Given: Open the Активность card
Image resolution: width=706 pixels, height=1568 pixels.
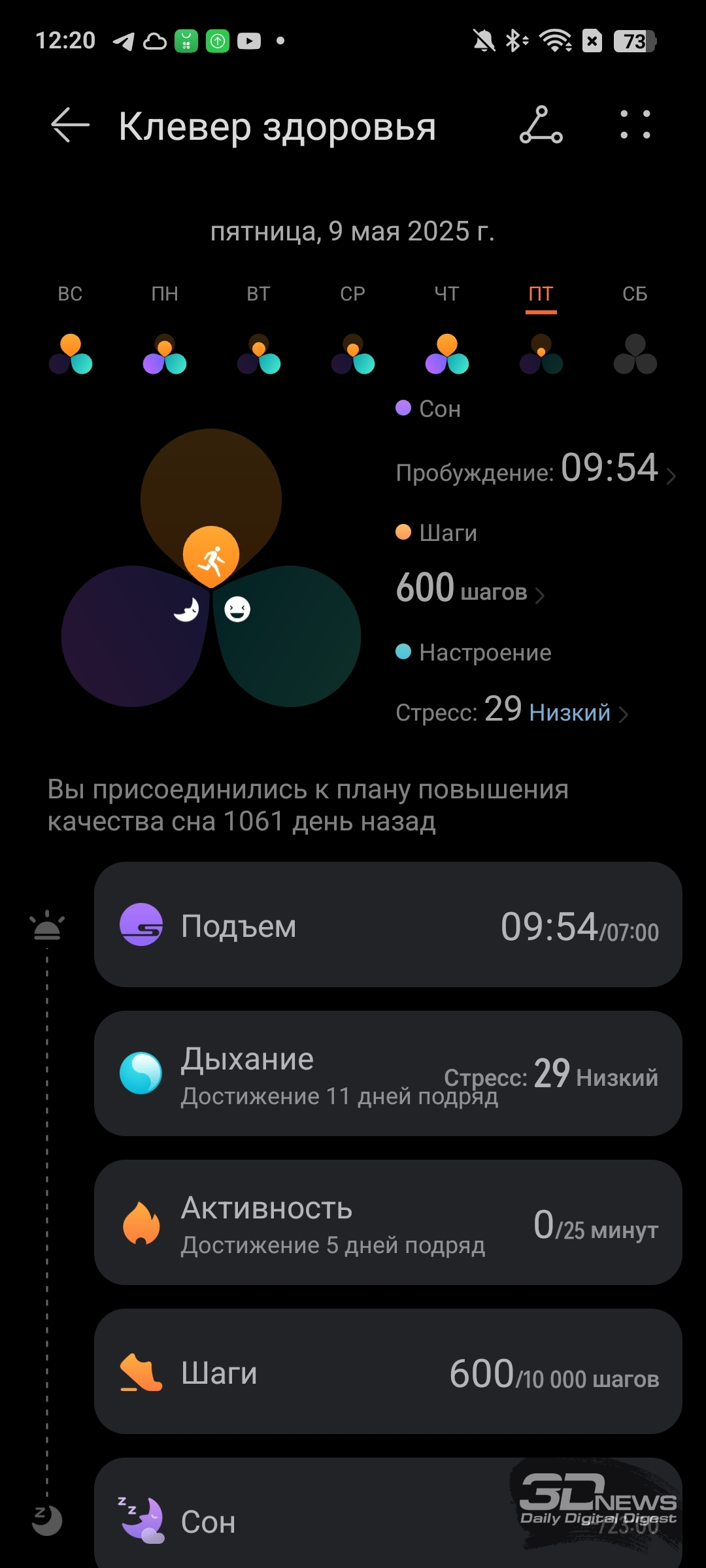Looking at the screenshot, I should [388, 1222].
